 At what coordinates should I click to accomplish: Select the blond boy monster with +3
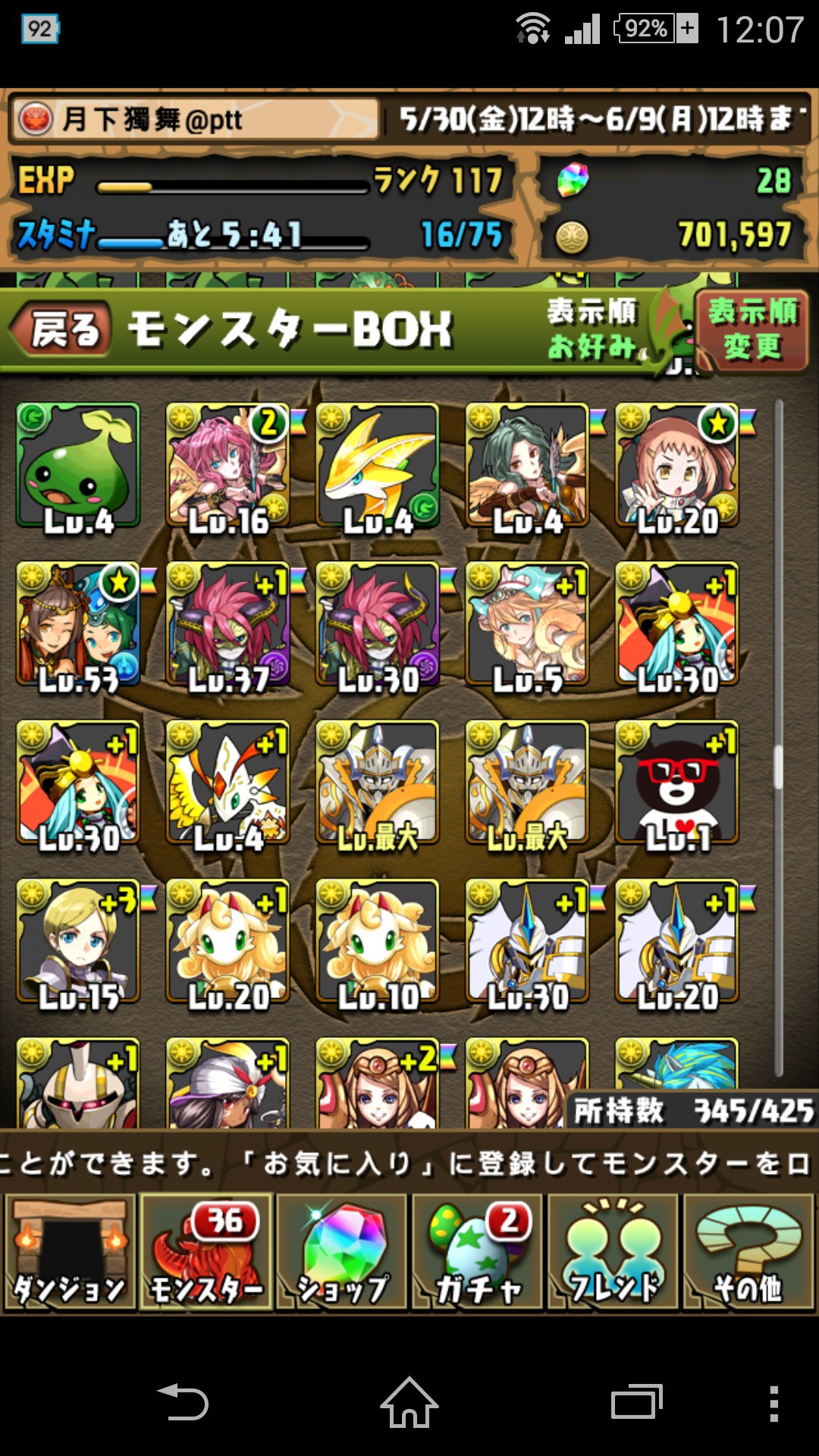click(x=78, y=941)
